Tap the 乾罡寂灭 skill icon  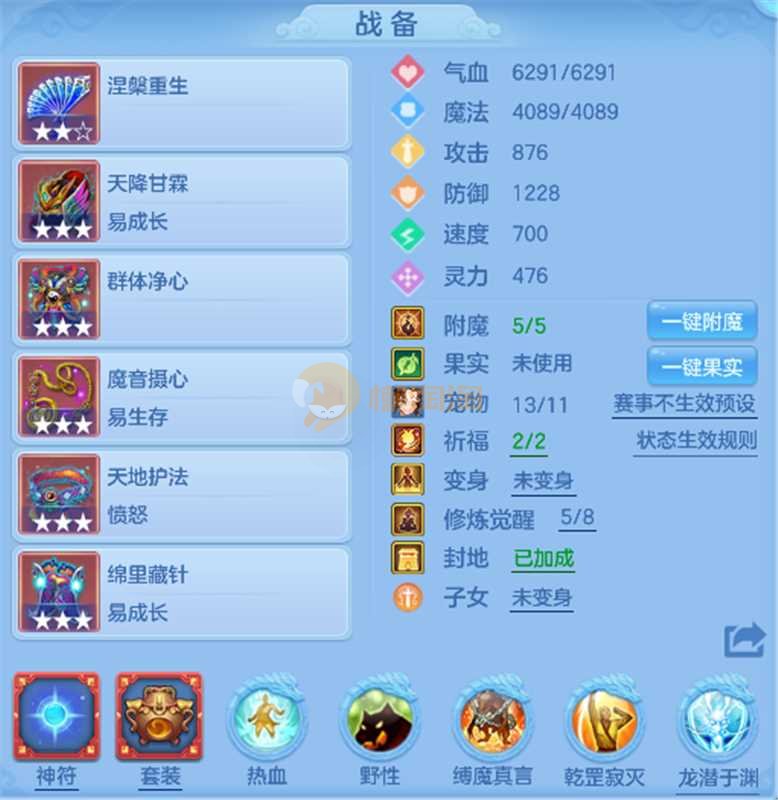tap(605, 720)
